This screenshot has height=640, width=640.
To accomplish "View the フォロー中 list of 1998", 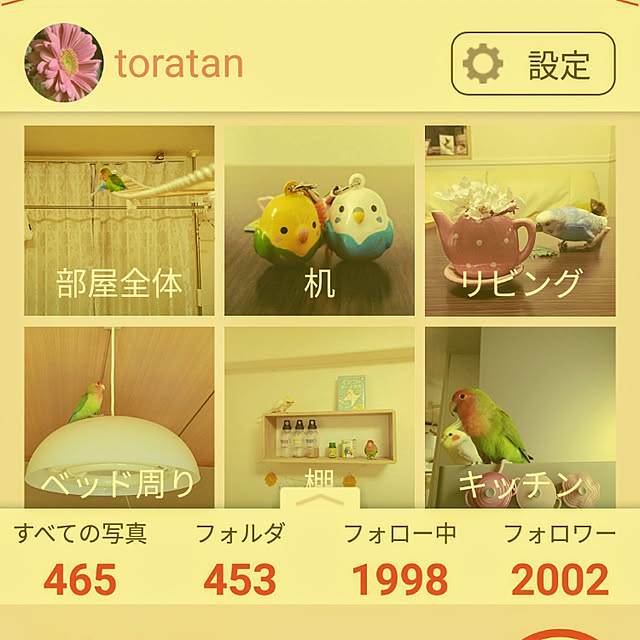I will click(399, 559).
